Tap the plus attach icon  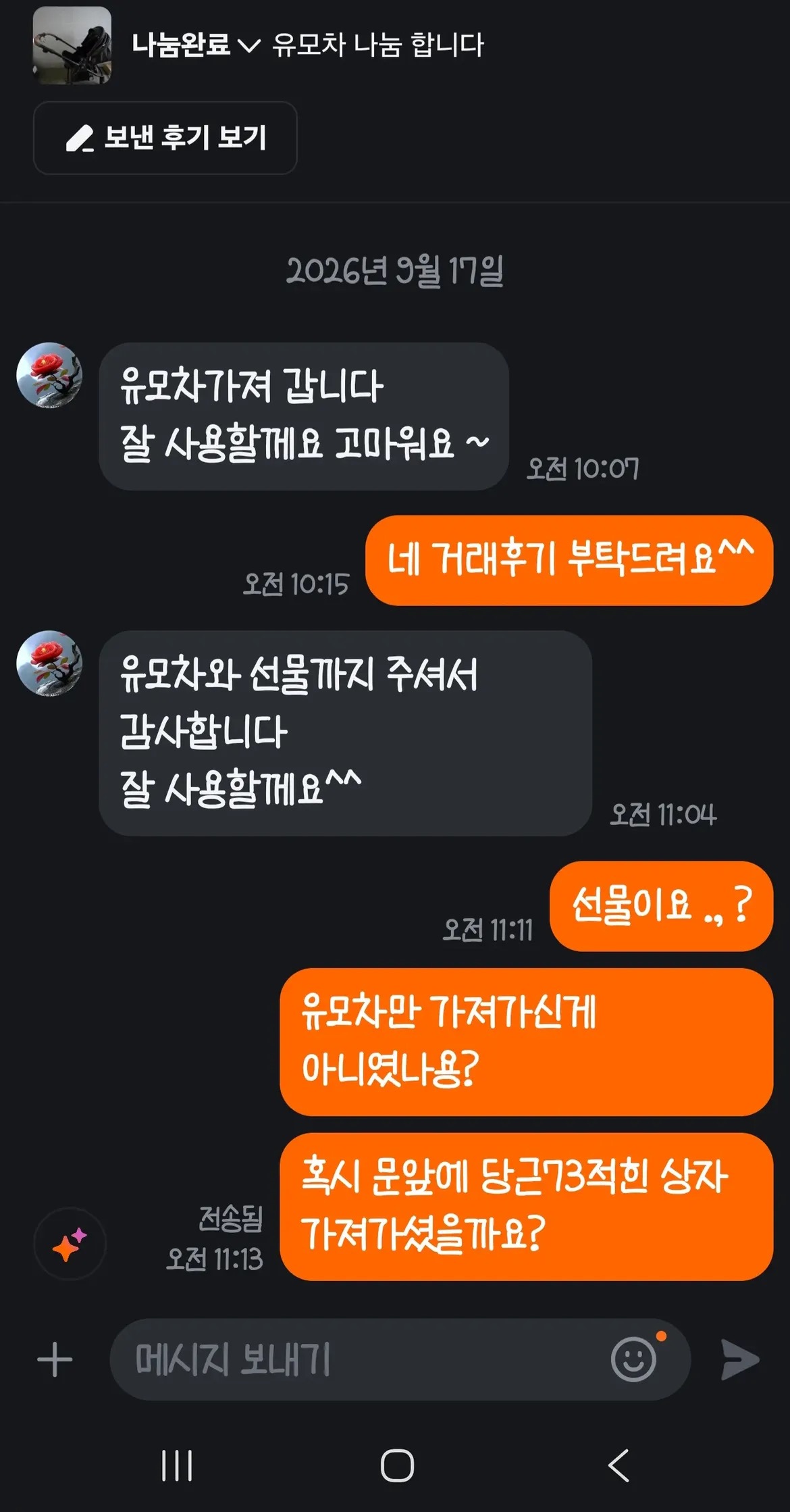(x=55, y=1359)
